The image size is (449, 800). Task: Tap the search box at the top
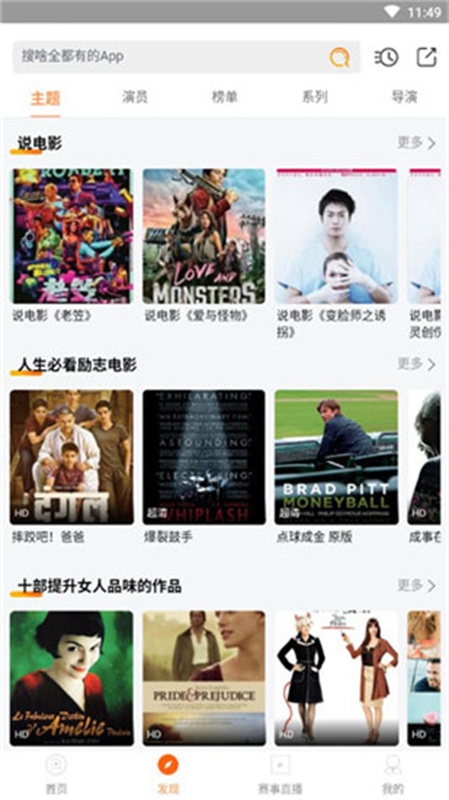coord(186,57)
